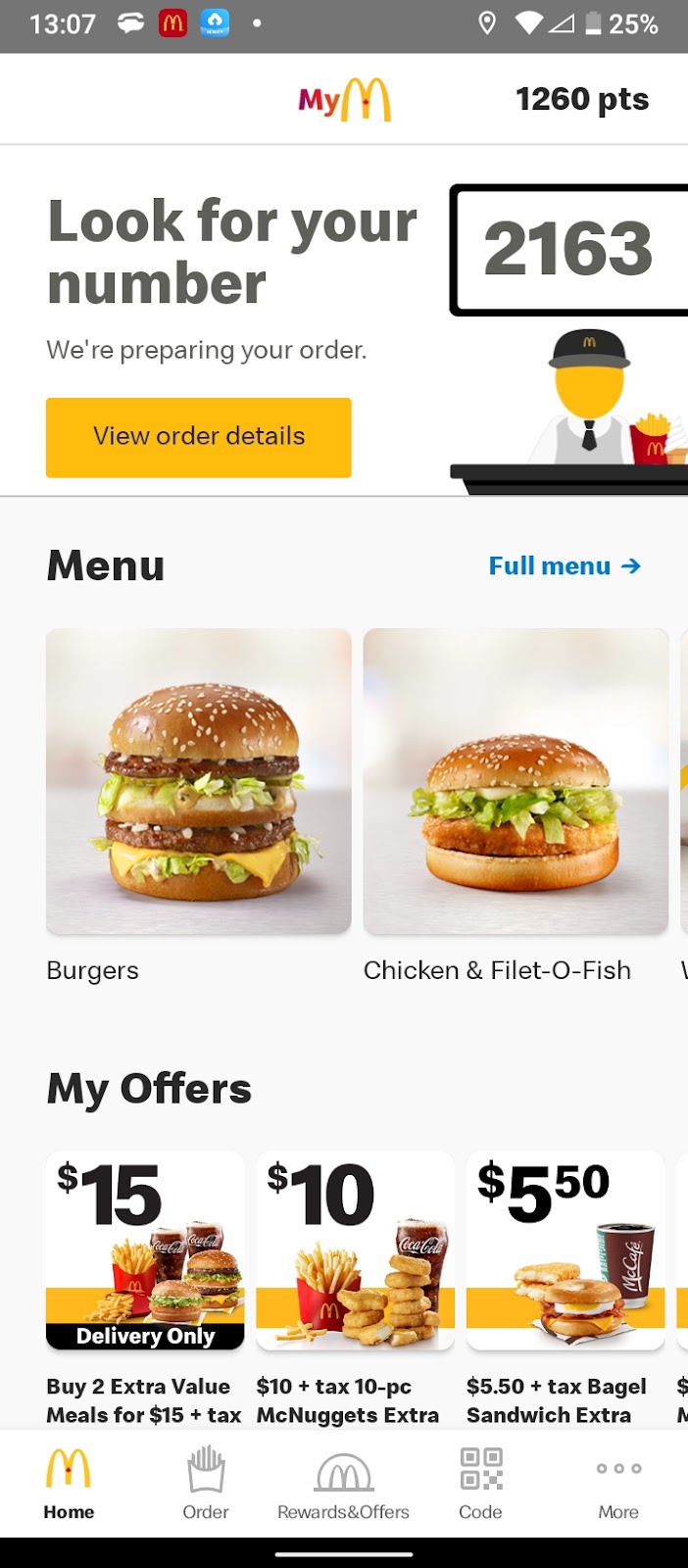Open the Burgers menu category
This screenshot has width=688, height=1568.
(198, 782)
